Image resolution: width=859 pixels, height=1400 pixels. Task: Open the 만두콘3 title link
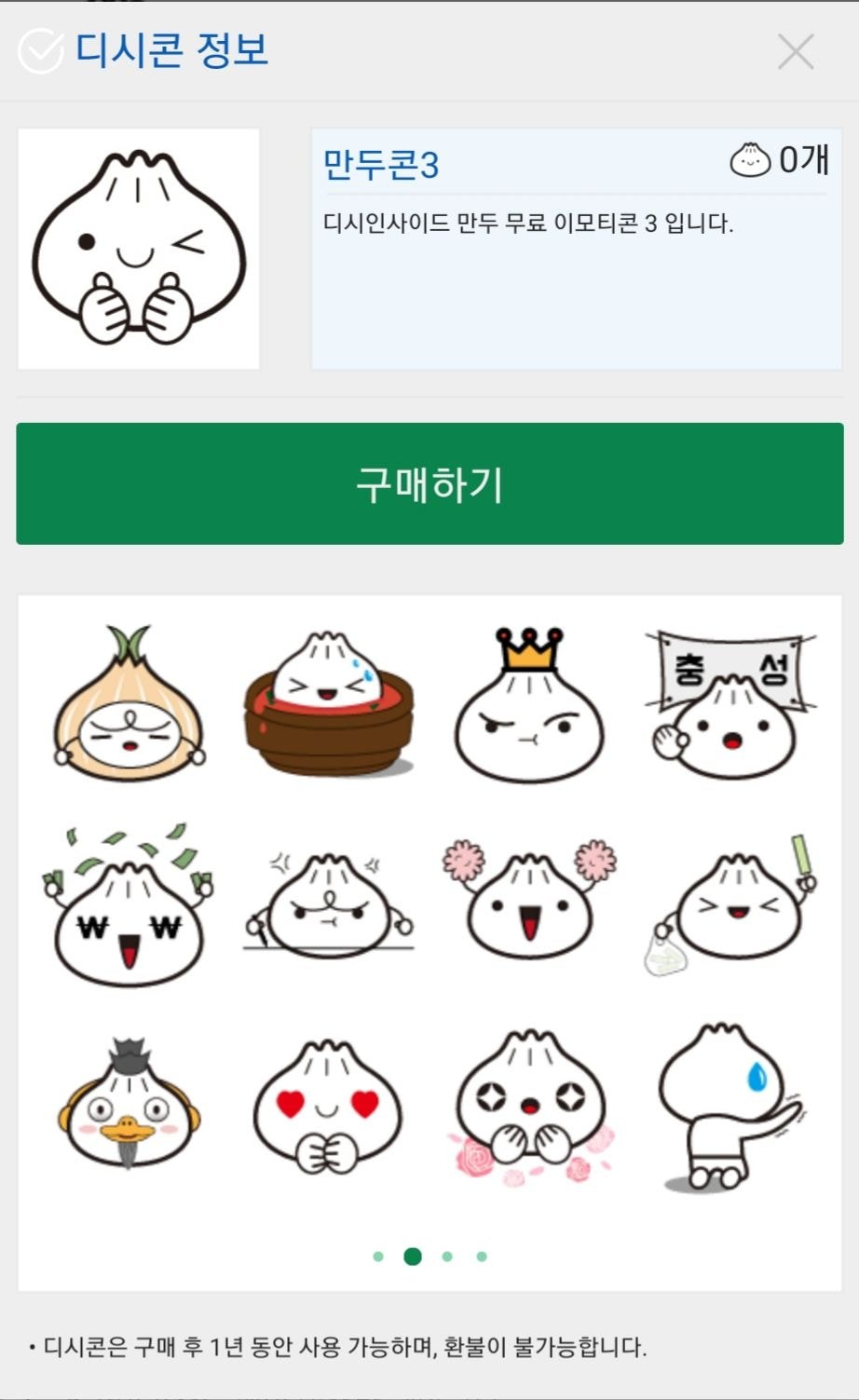[380, 165]
